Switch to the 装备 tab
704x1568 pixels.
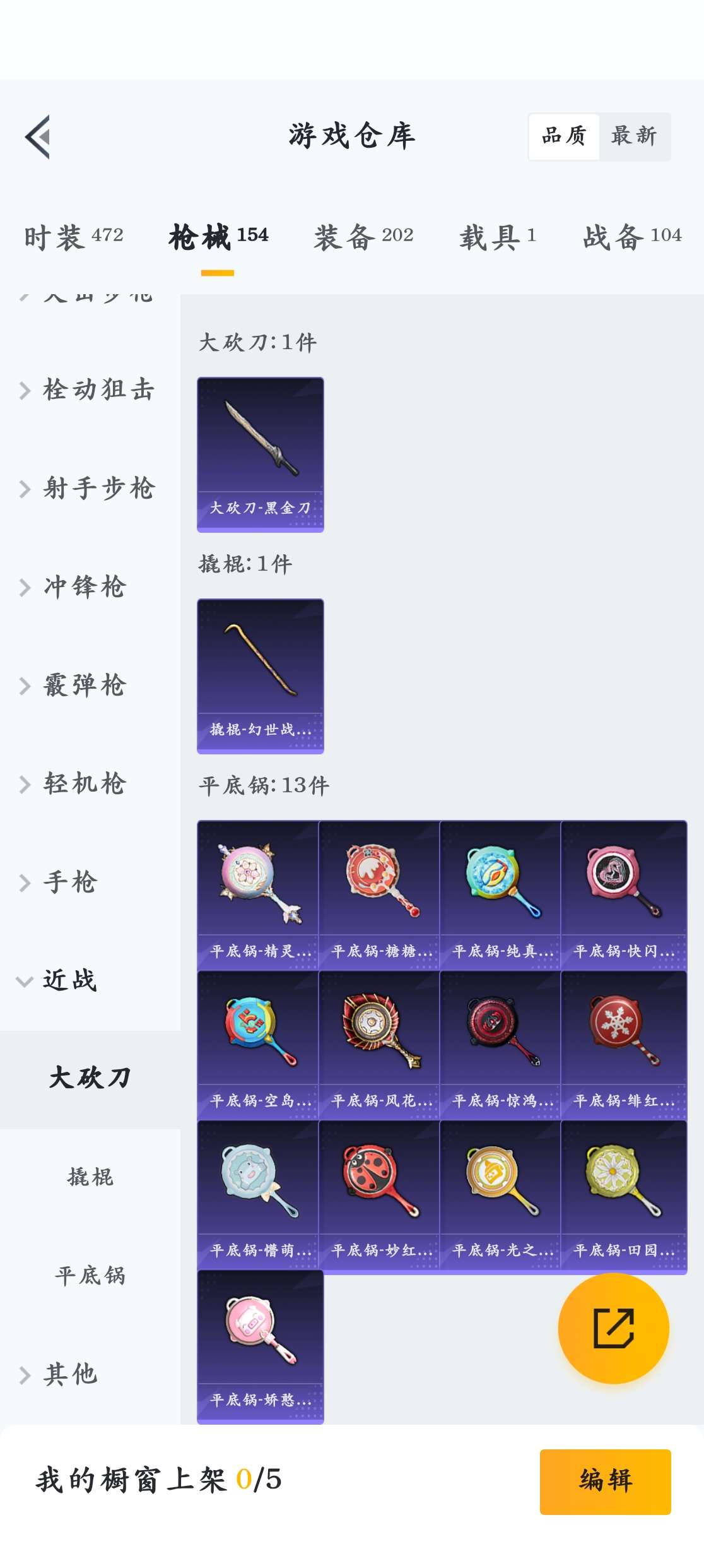tap(363, 237)
